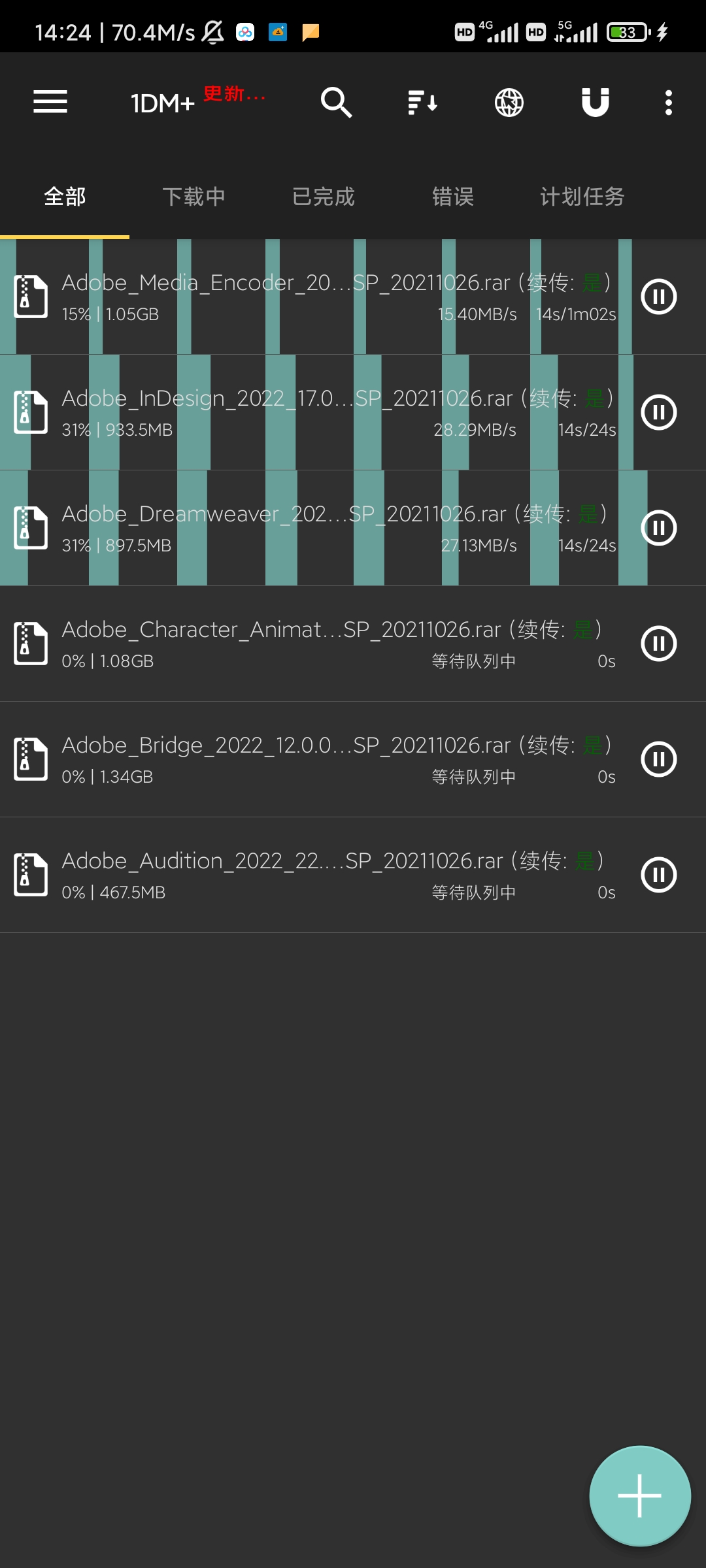Add a new download with plus button
The height and width of the screenshot is (1568, 706).
(x=639, y=1495)
